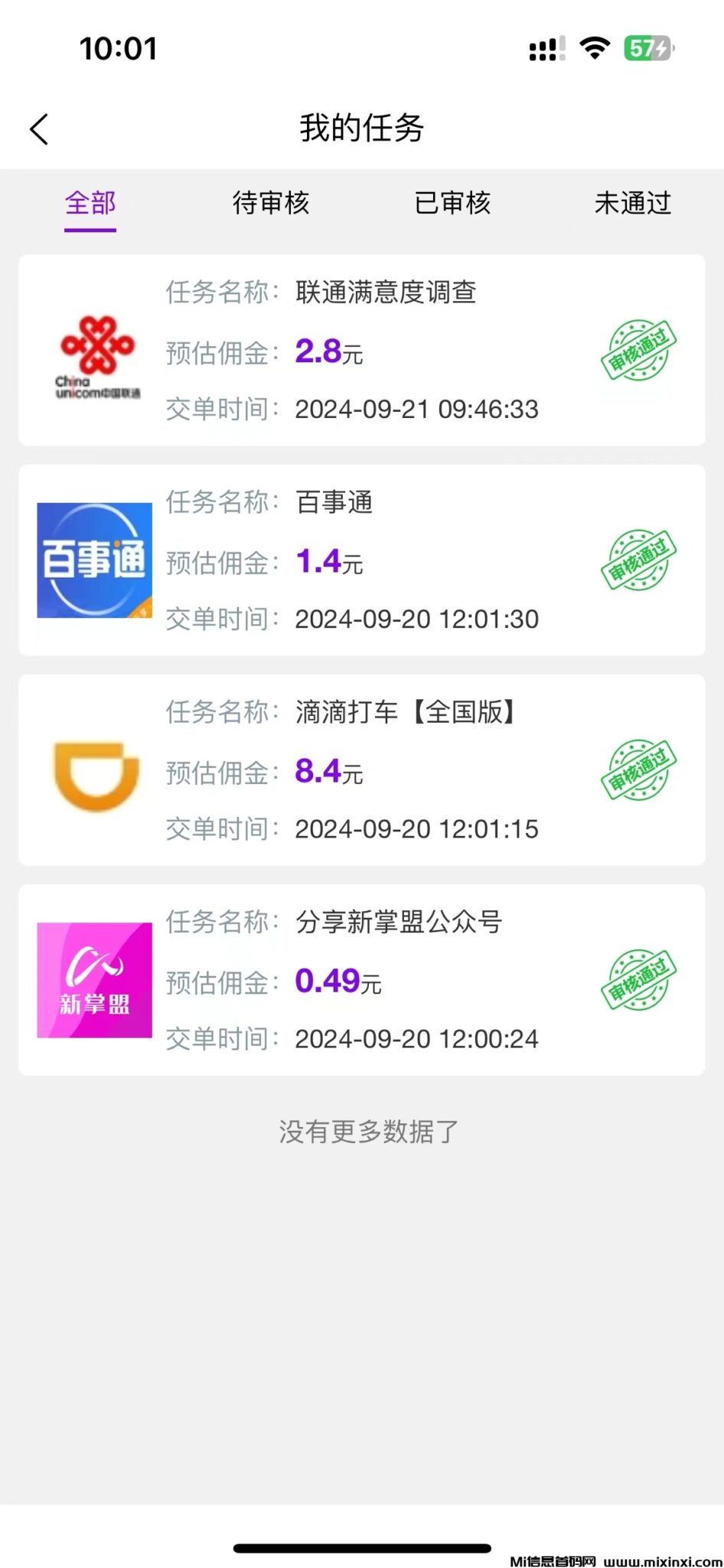Tap the China Unicom logo icon
The image size is (724, 1568).
pos(94,356)
